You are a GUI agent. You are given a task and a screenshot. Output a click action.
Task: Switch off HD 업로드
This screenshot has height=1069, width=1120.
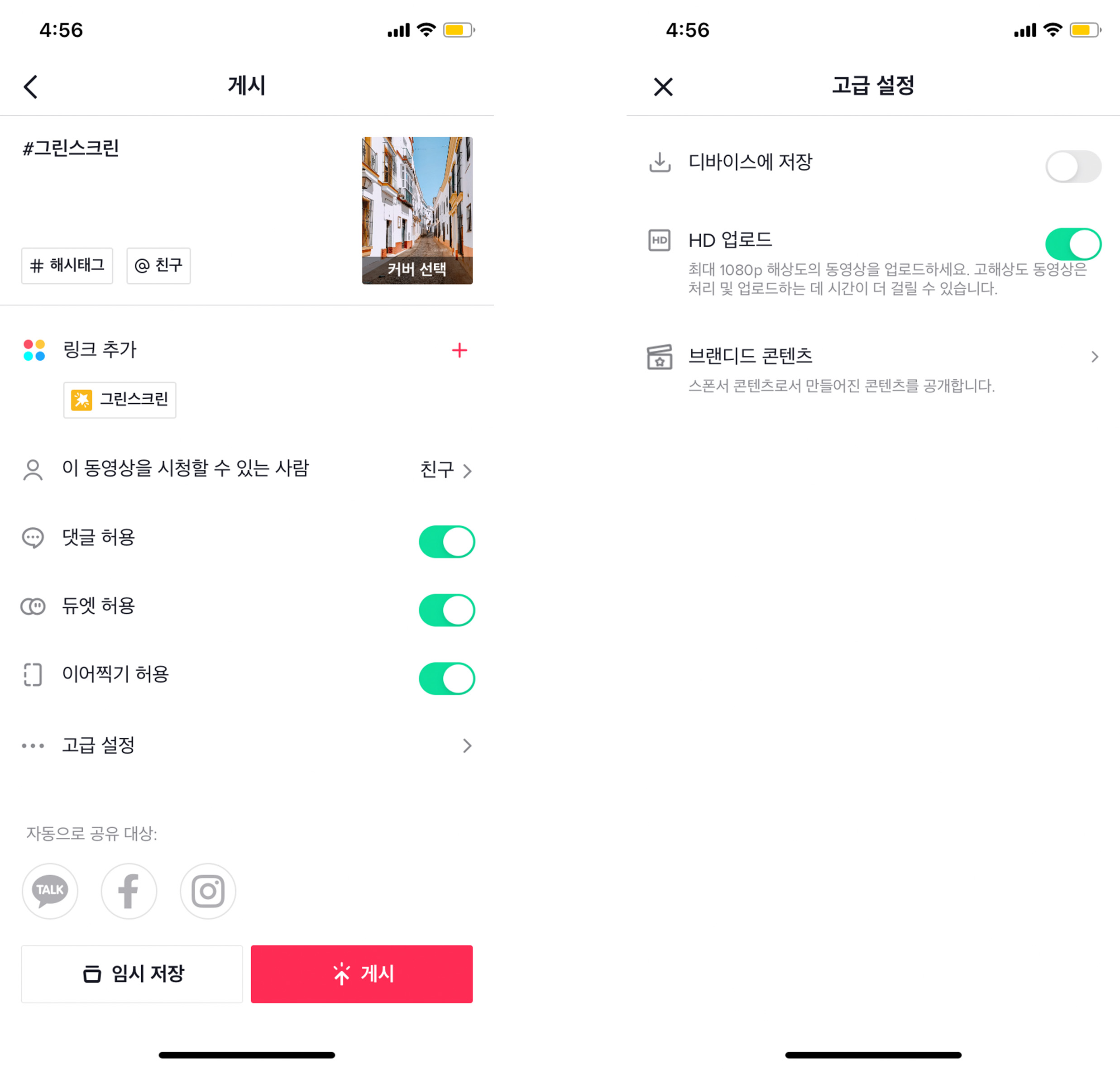(x=1073, y=244)
